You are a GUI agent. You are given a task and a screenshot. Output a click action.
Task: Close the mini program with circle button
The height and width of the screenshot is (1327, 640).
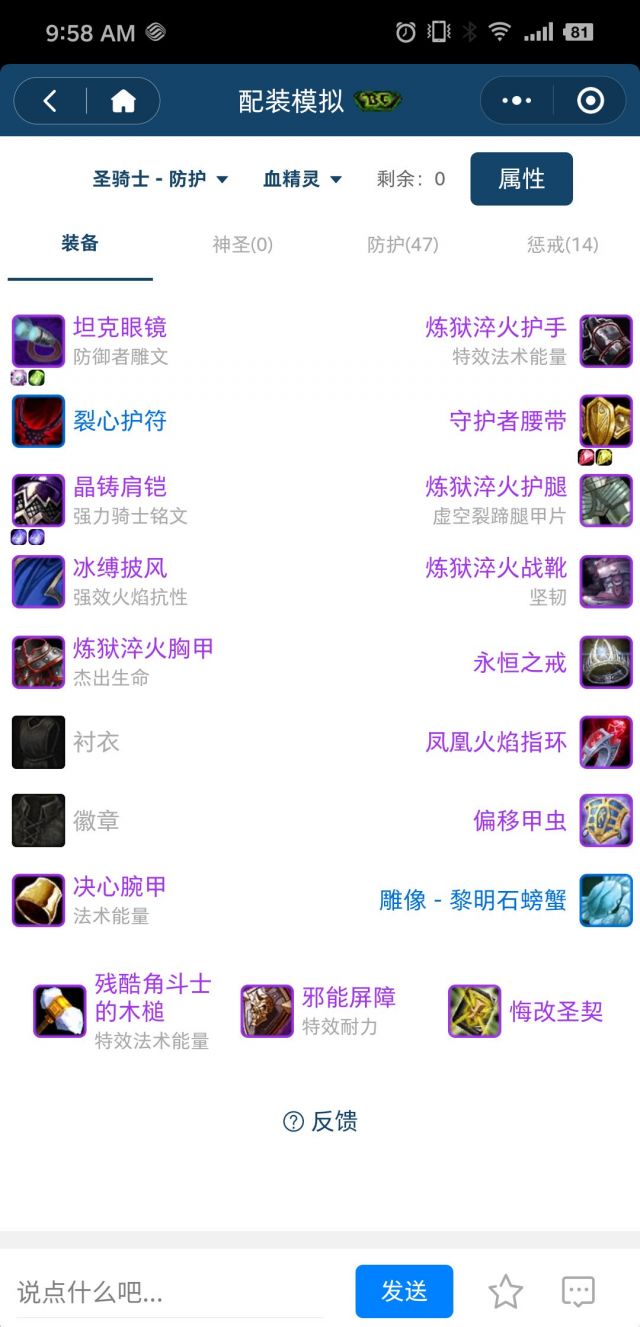590,101
